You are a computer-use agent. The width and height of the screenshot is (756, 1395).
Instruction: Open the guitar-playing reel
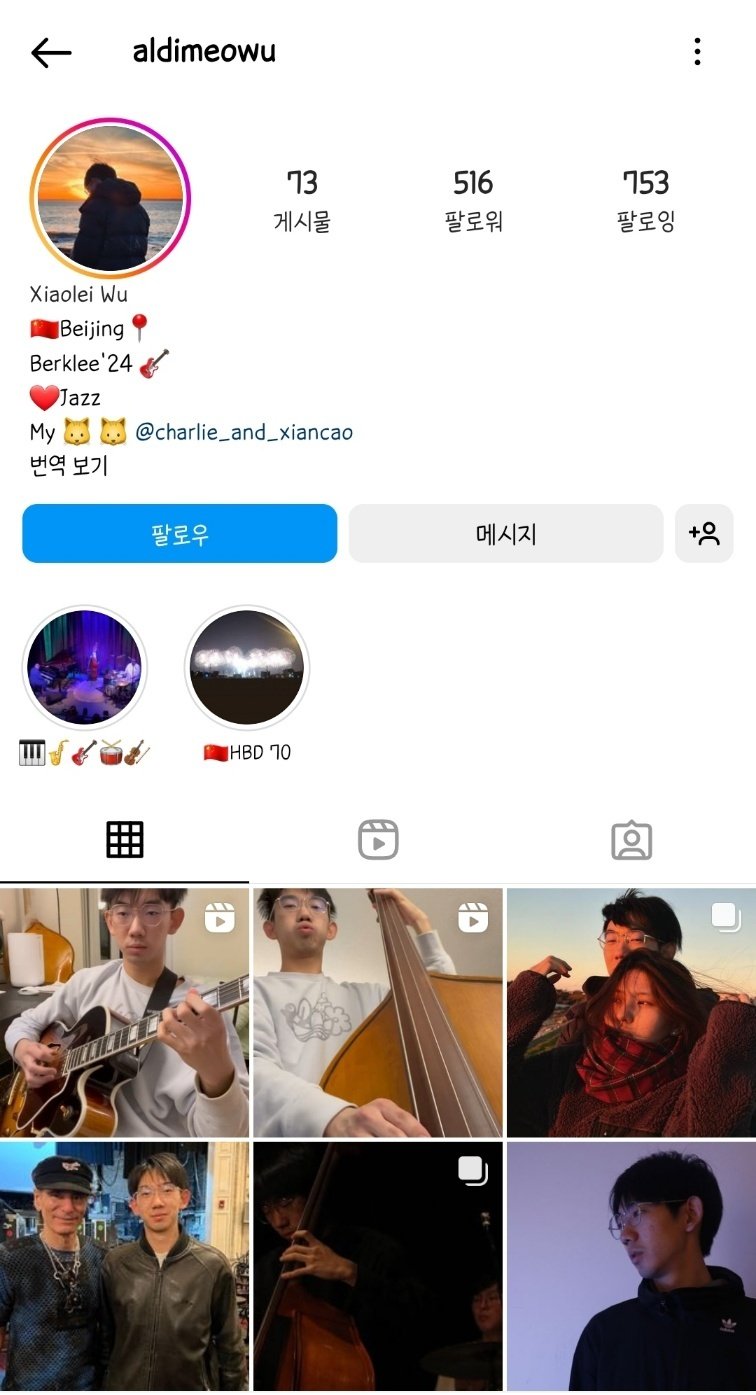pyautogui.click(x=124, y=1012)
